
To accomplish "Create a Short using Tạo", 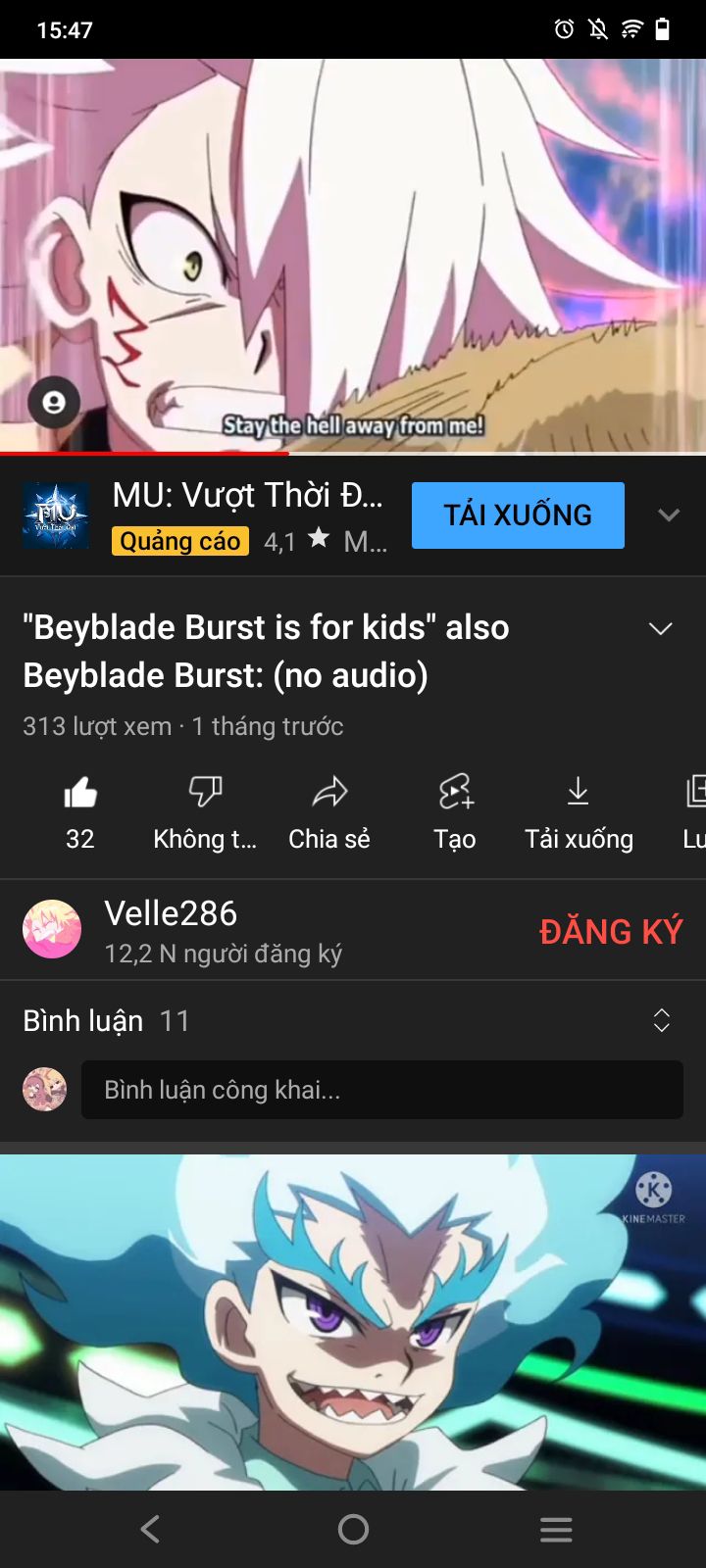I will (455, 809).
